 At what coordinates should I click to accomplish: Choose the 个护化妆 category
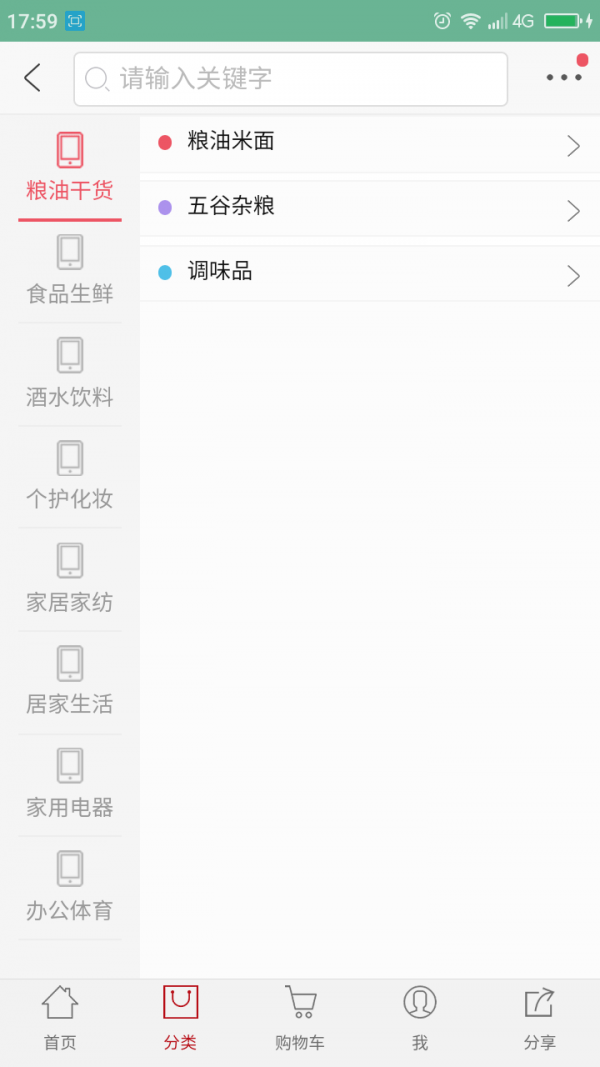(69, 476)
